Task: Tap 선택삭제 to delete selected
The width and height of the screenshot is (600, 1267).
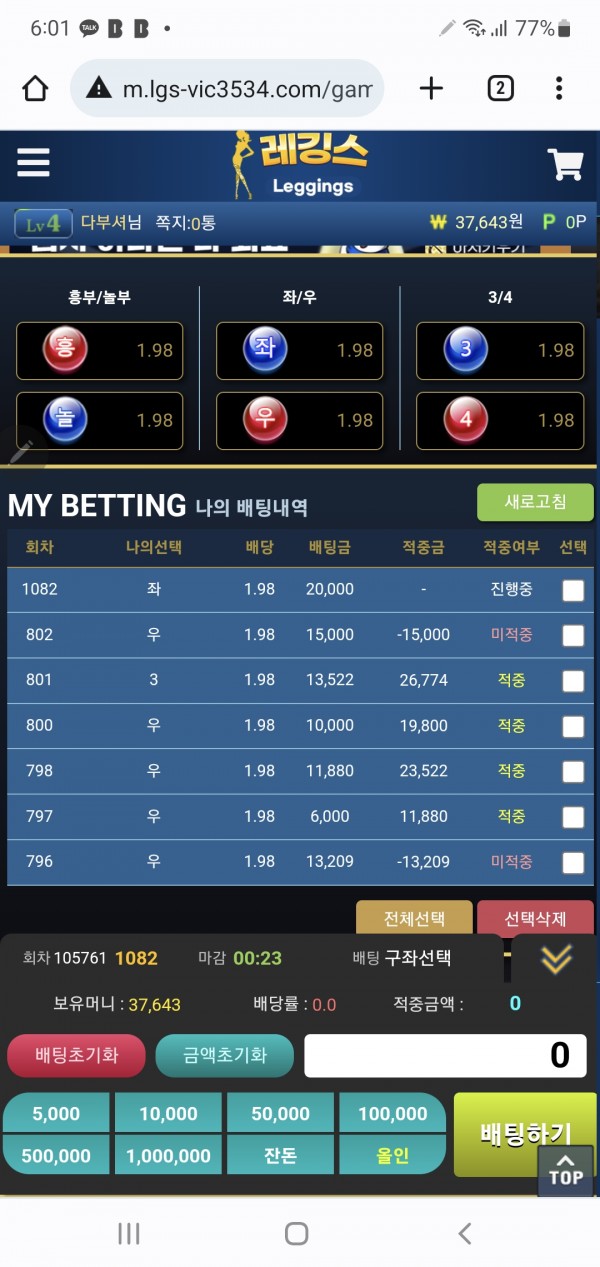Action: 535,918
